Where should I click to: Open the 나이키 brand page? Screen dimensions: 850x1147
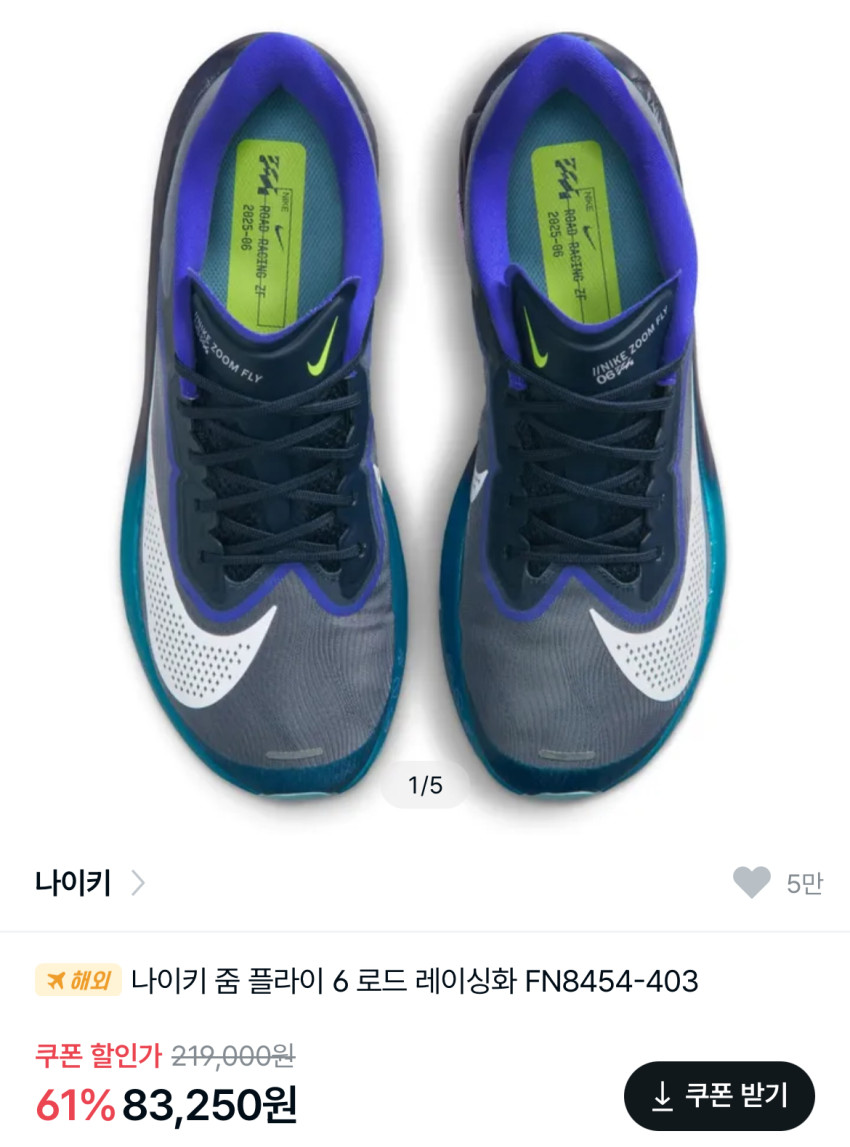tap(90, 883)
